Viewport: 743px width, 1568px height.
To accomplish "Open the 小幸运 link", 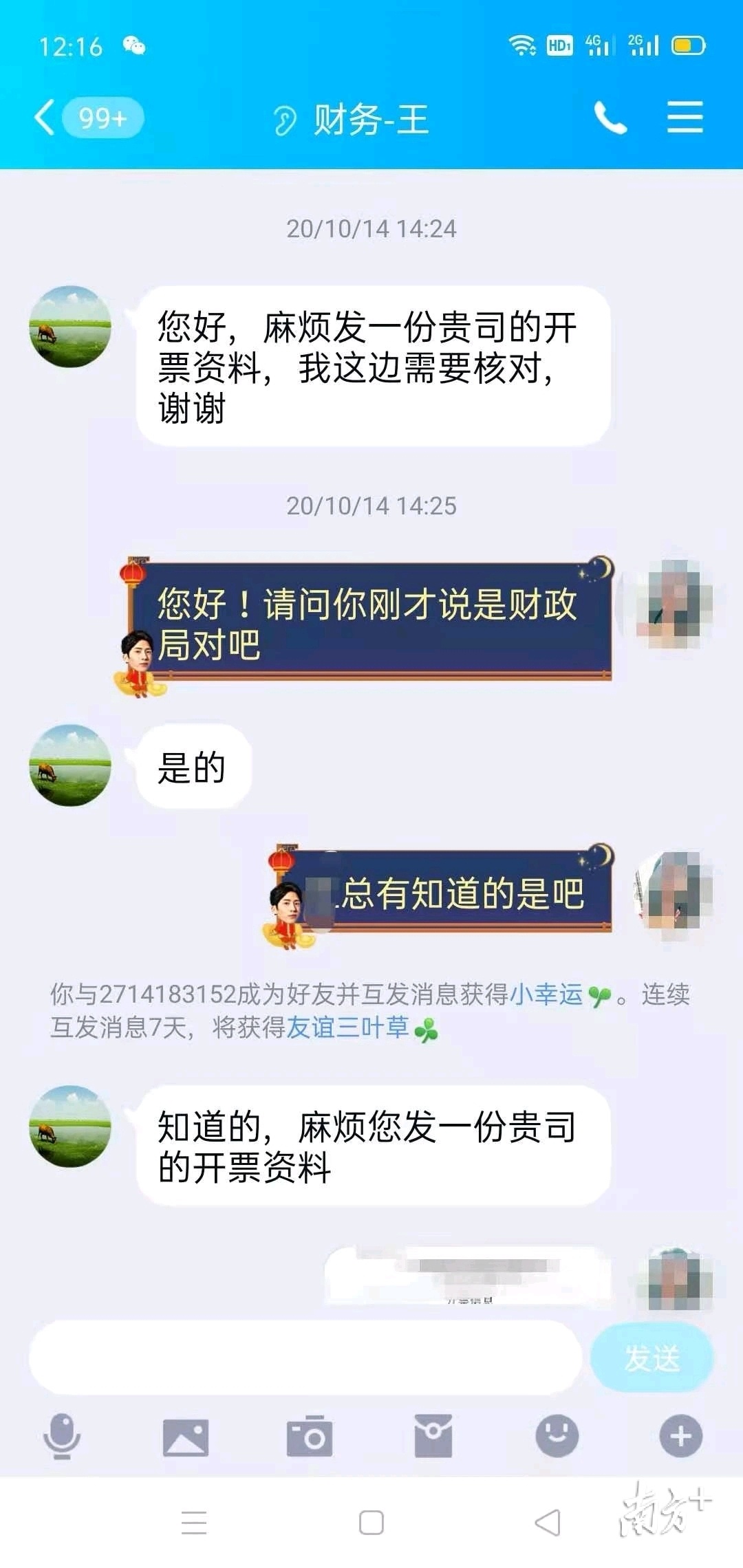I will click(546, 994).
